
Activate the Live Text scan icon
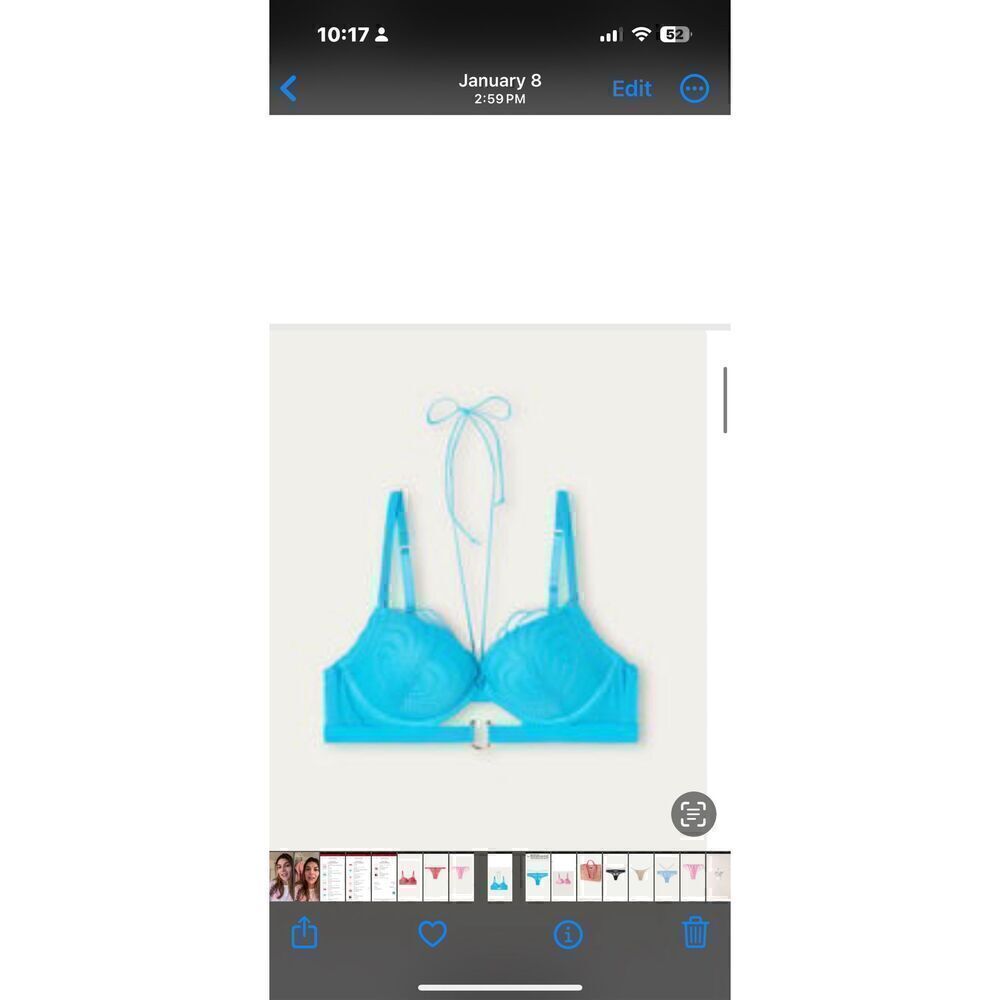coord(693,814)
